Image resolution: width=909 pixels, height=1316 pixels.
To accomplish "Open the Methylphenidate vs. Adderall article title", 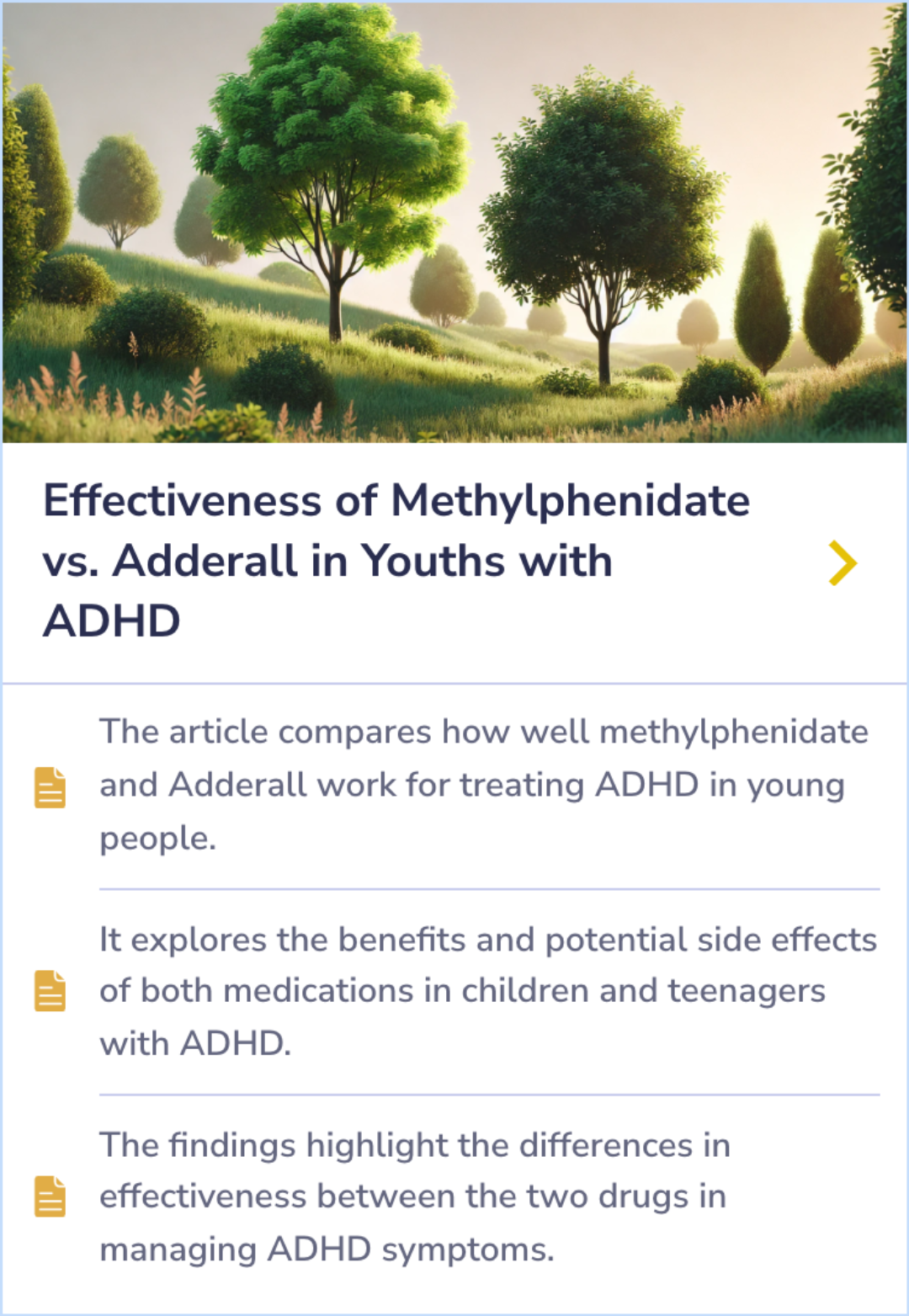I will 396,558.
